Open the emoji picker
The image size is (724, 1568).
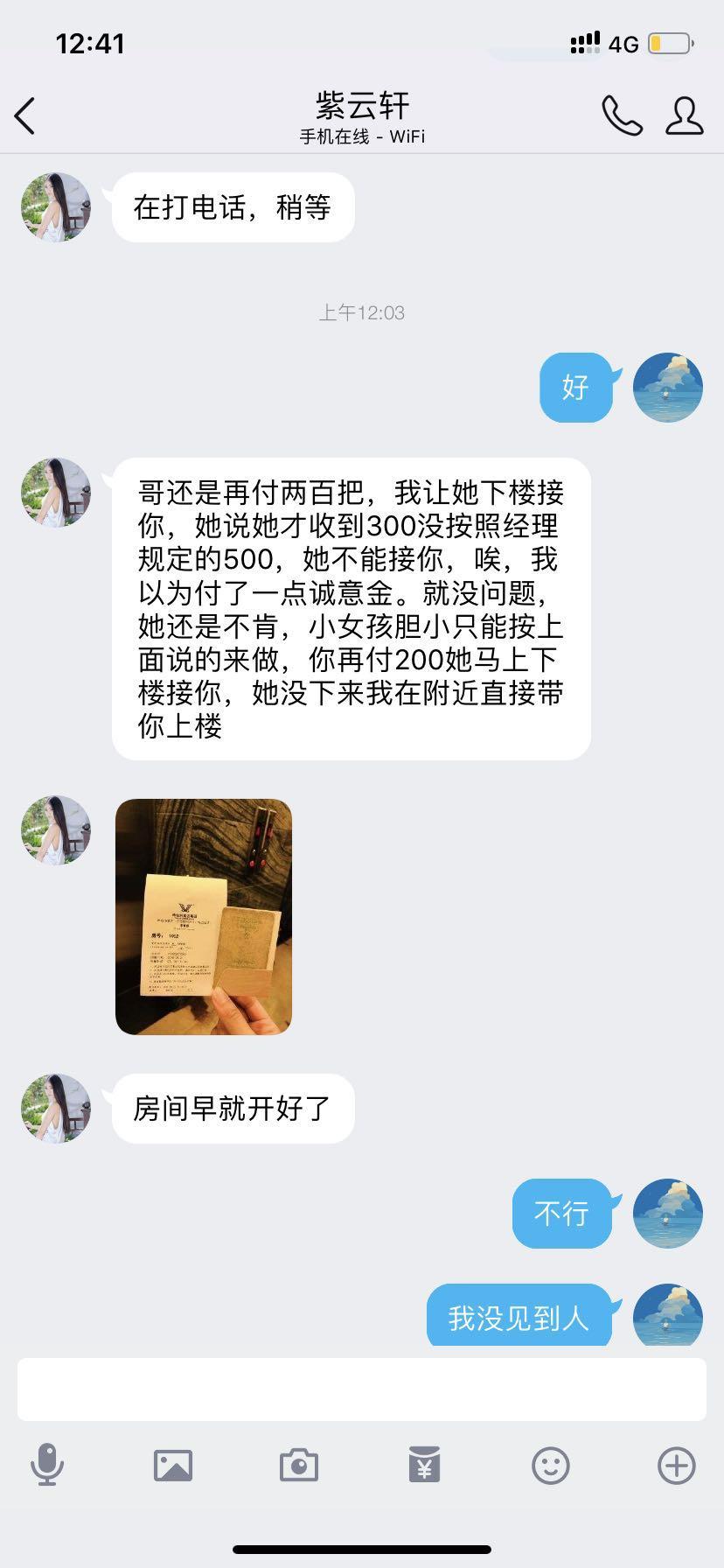coord(551,1465)
